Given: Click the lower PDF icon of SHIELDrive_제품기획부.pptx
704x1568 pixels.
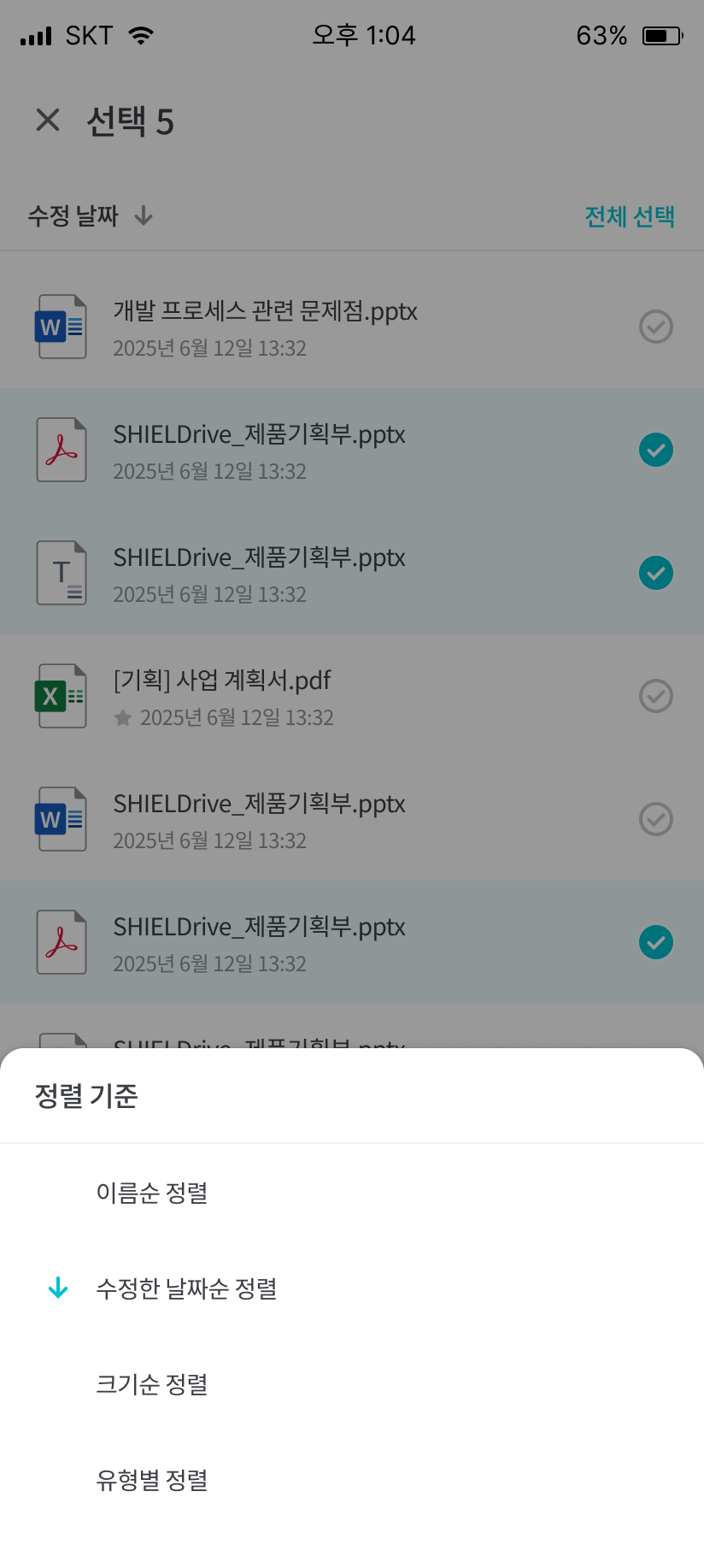Looking at the screenshot, I should click(x=61, y=942).
